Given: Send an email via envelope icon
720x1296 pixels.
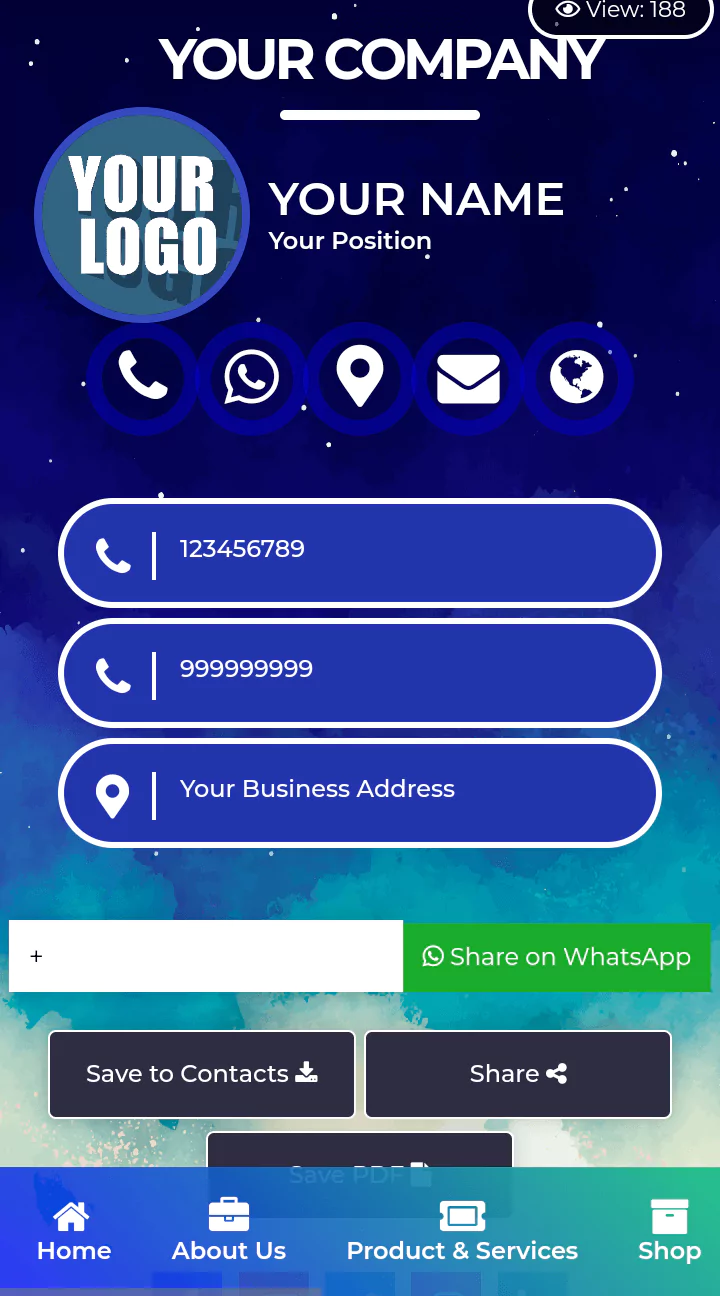Looking at the screenshot, I should coord(468,379).
